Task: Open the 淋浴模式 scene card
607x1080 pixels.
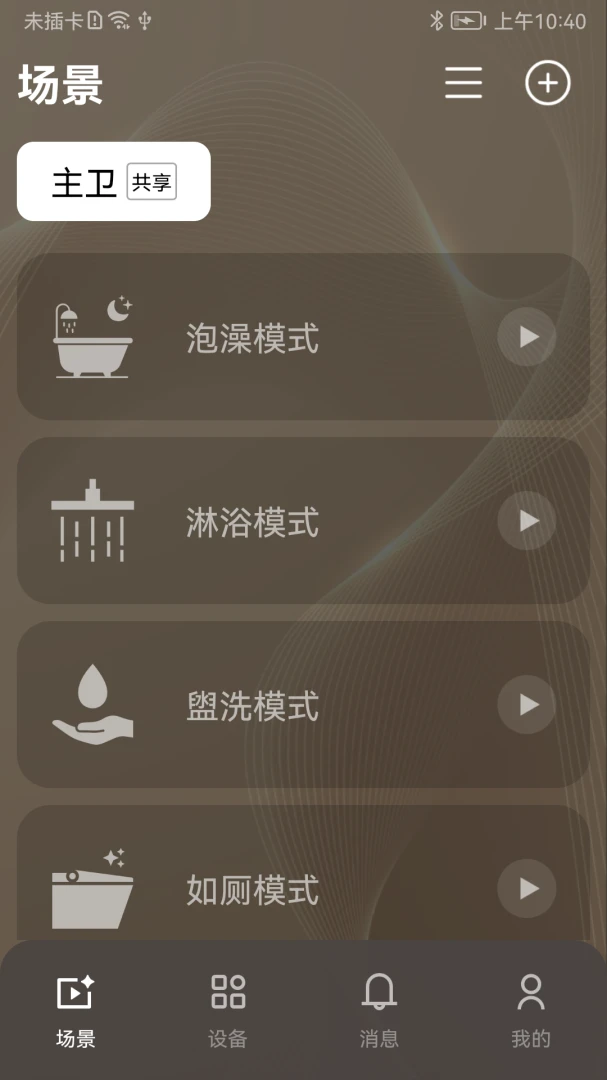Action: point(303,521)
